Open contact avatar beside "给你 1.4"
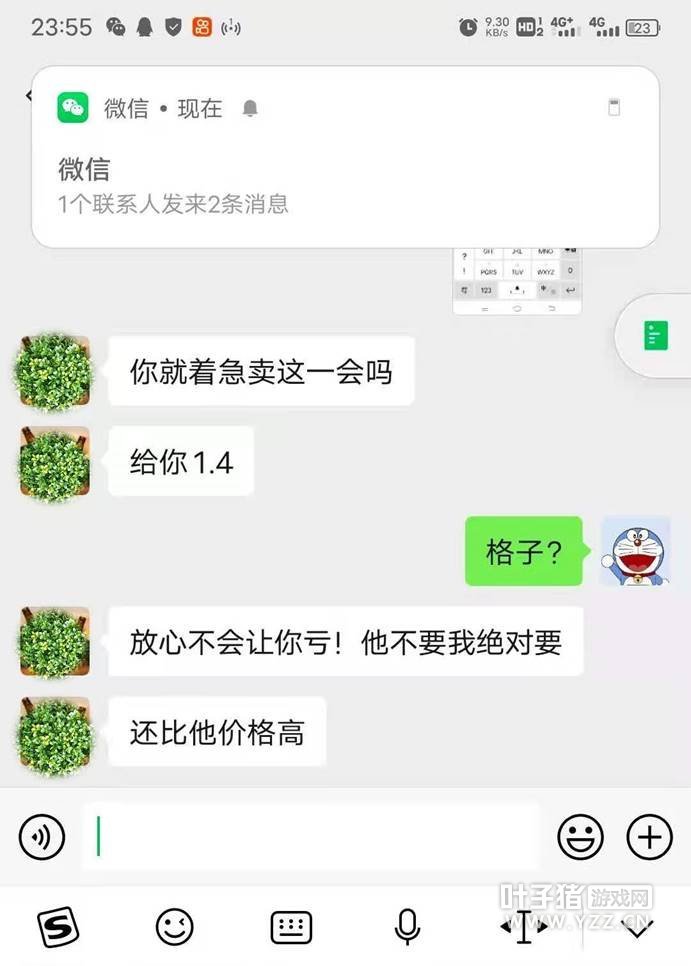691x966 pixels. [x=55, y=461]
